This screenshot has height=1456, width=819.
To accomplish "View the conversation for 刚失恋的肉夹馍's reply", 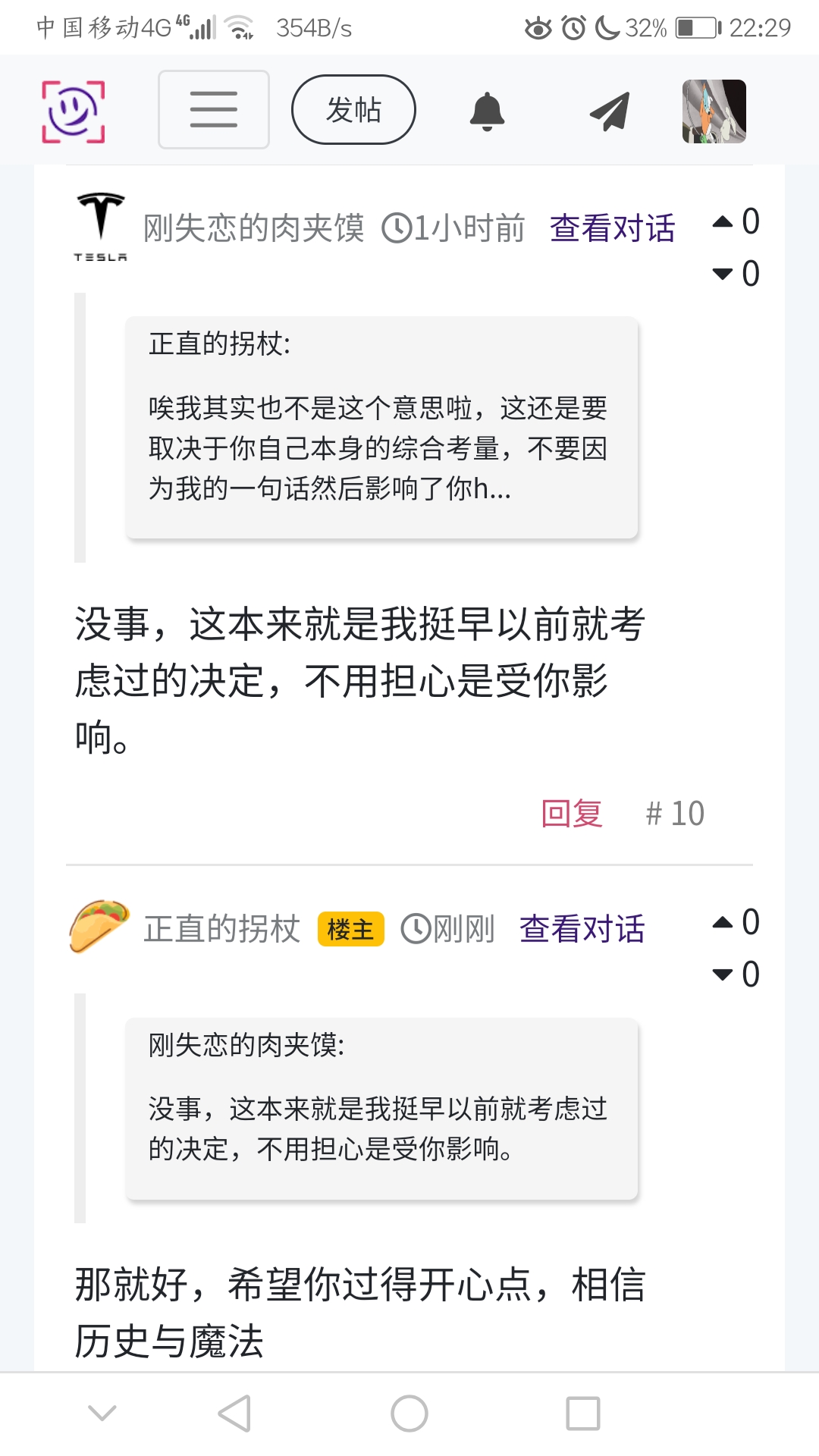I will (612, 228).
